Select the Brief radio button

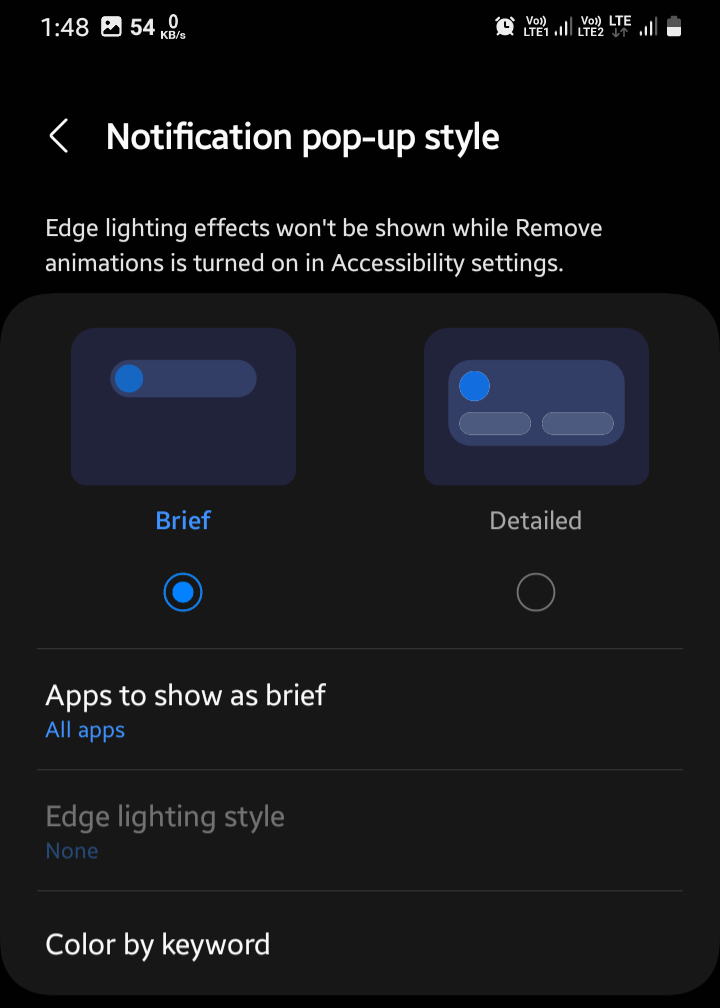click(x=183, y=592)
